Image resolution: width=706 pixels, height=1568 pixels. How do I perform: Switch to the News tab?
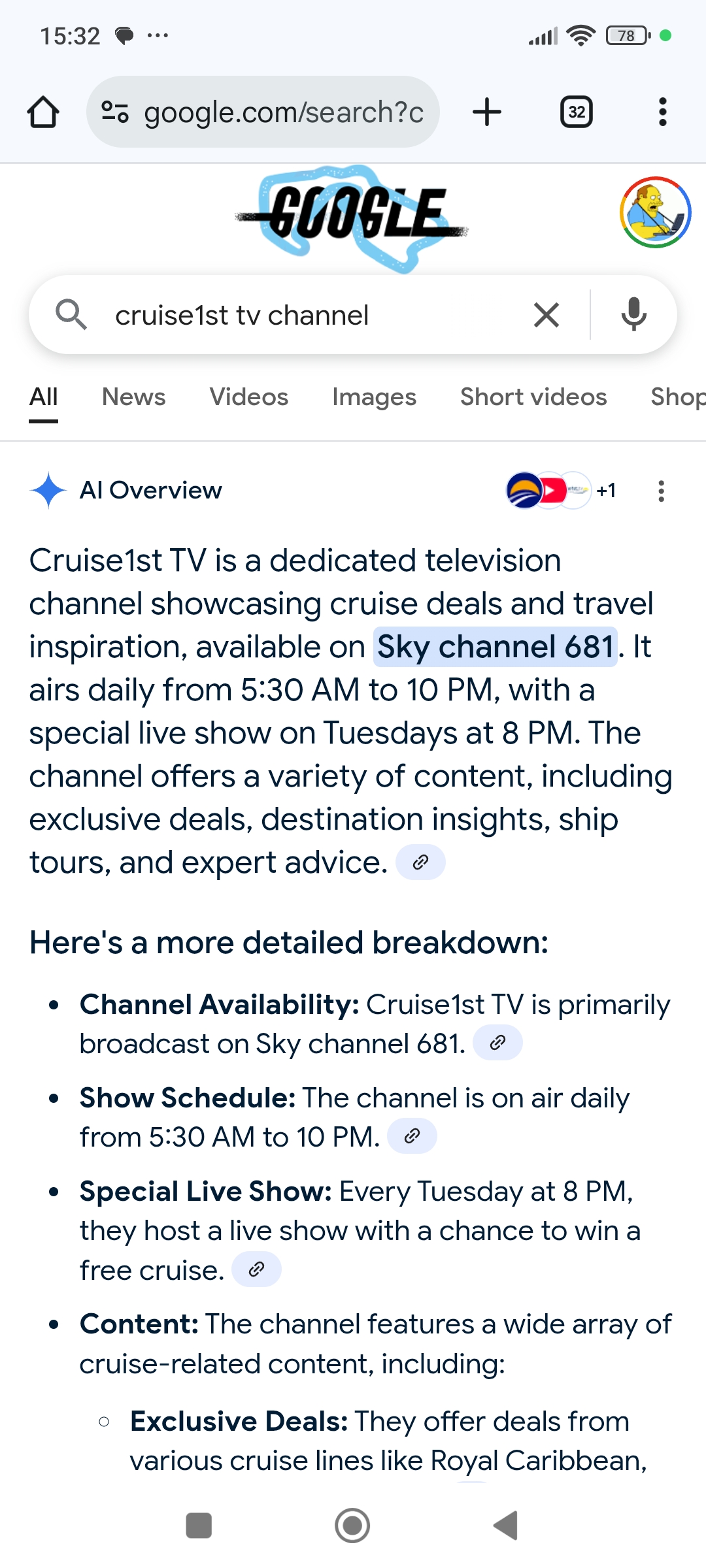(x=133, y=397)
